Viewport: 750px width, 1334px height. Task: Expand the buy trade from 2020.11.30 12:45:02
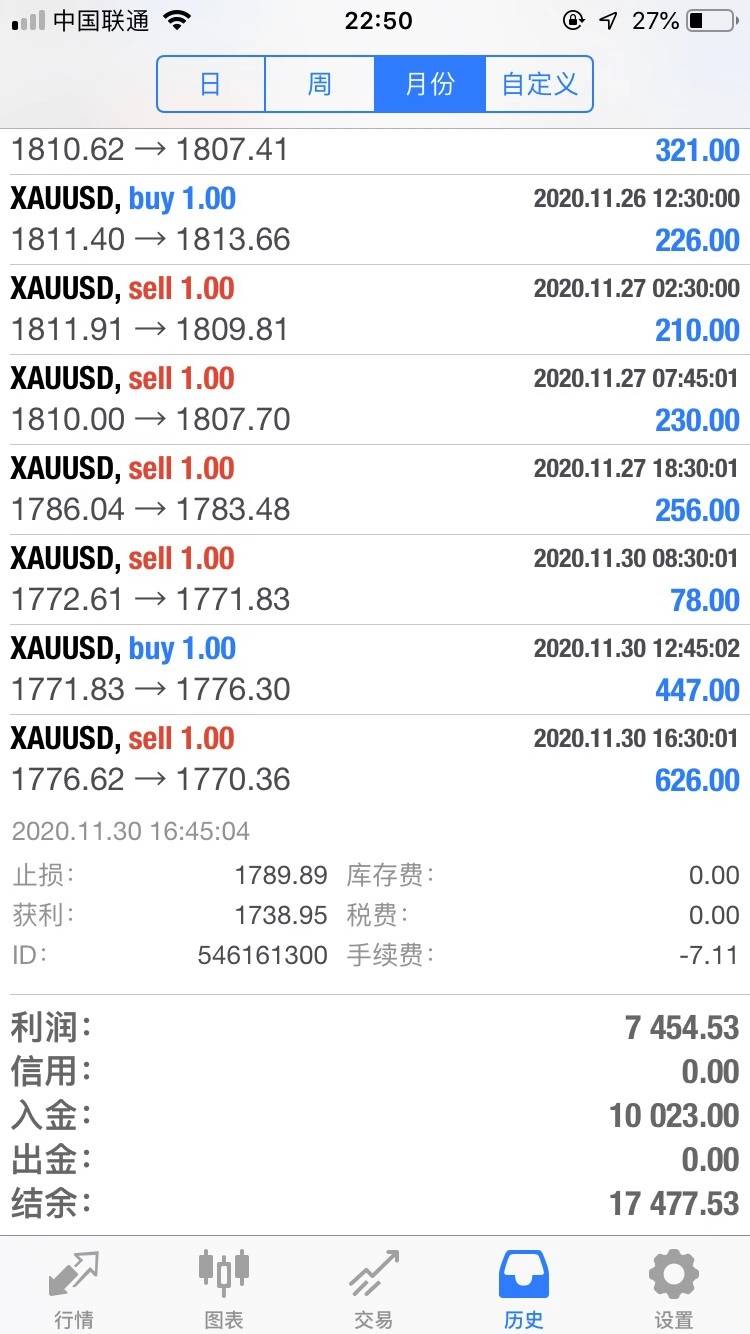[375, 670]
